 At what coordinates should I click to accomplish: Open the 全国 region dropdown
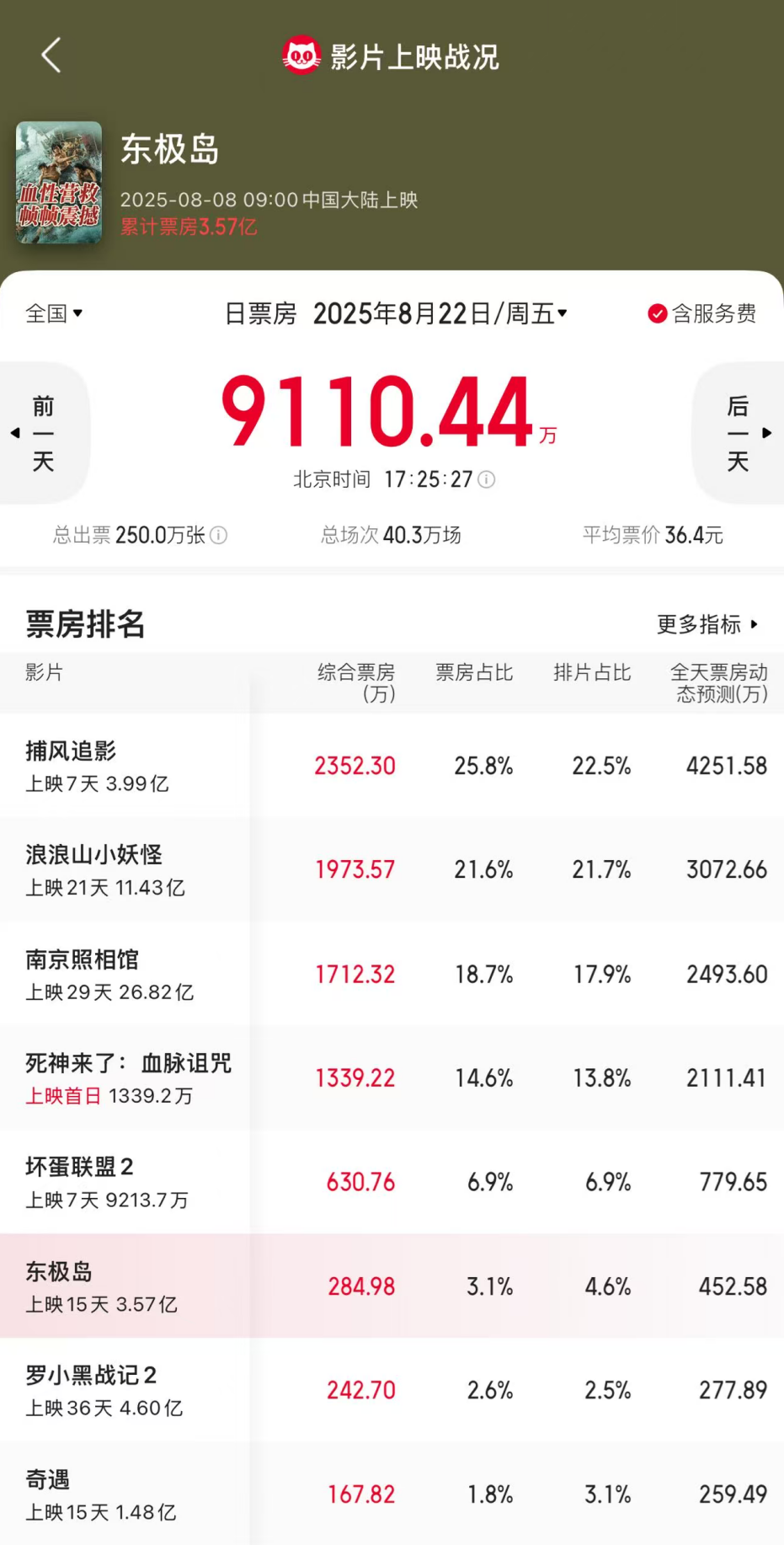(x=54, y=313)
